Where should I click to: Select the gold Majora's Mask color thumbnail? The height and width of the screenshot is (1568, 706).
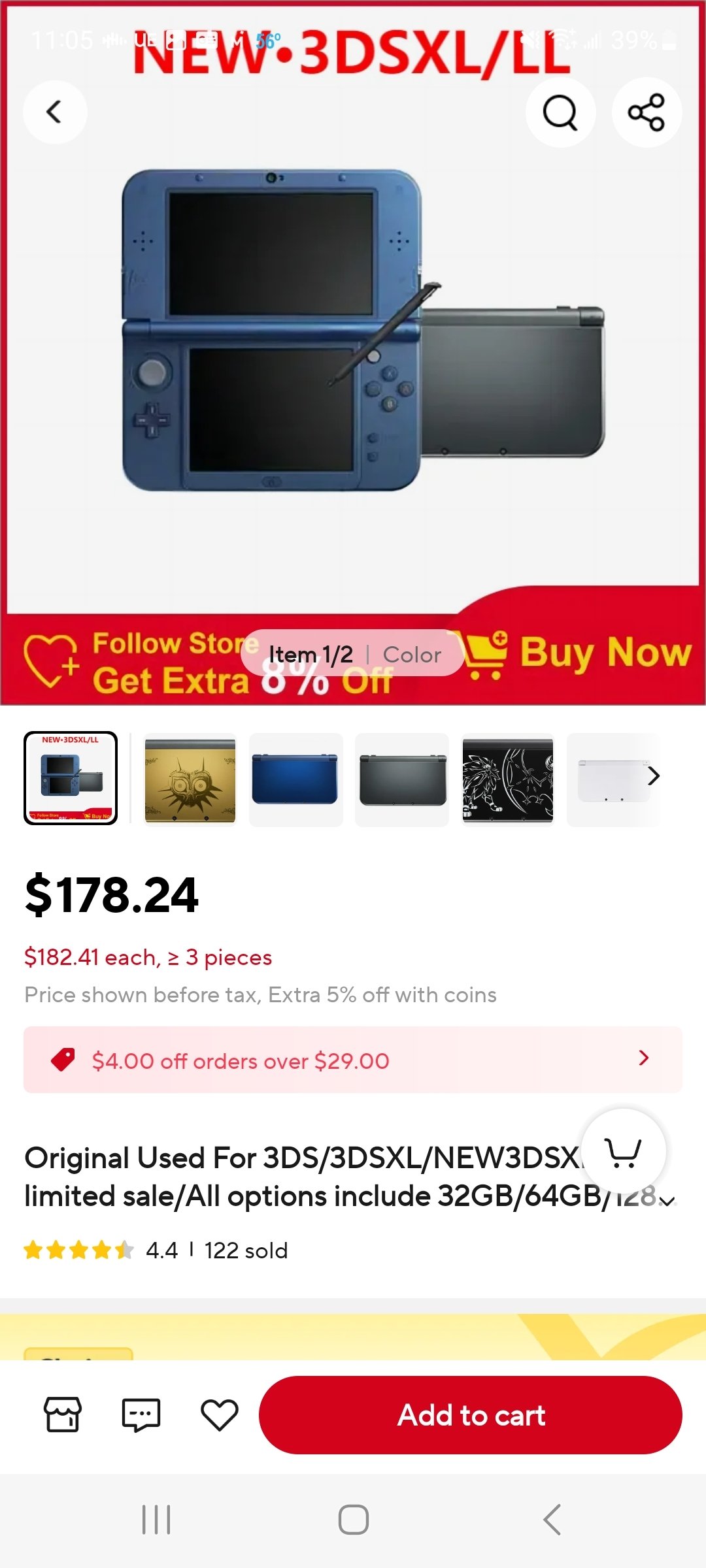pyautogui.click(x=190, y=779)
